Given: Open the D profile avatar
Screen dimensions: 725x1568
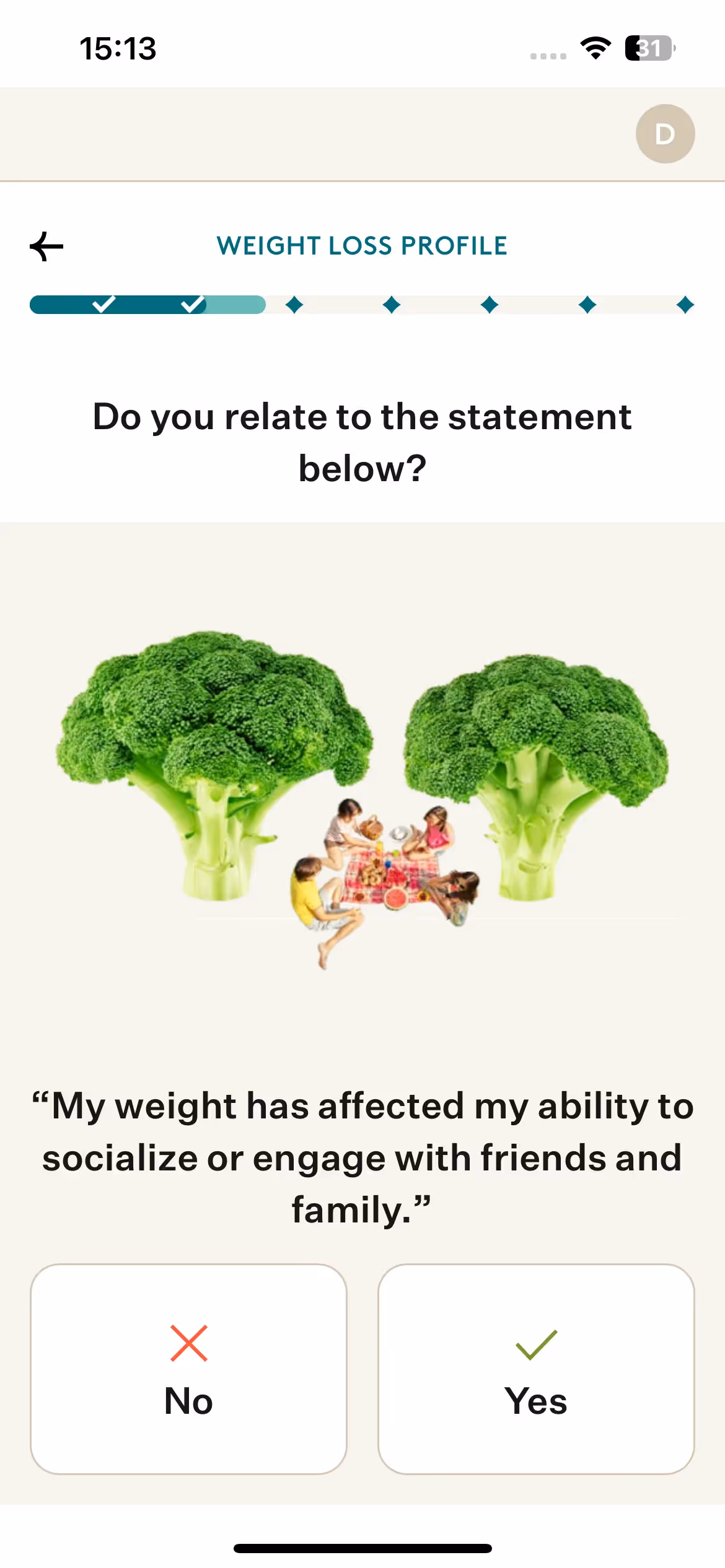Looking at the screenshot, I should click(x=665, y=134).
